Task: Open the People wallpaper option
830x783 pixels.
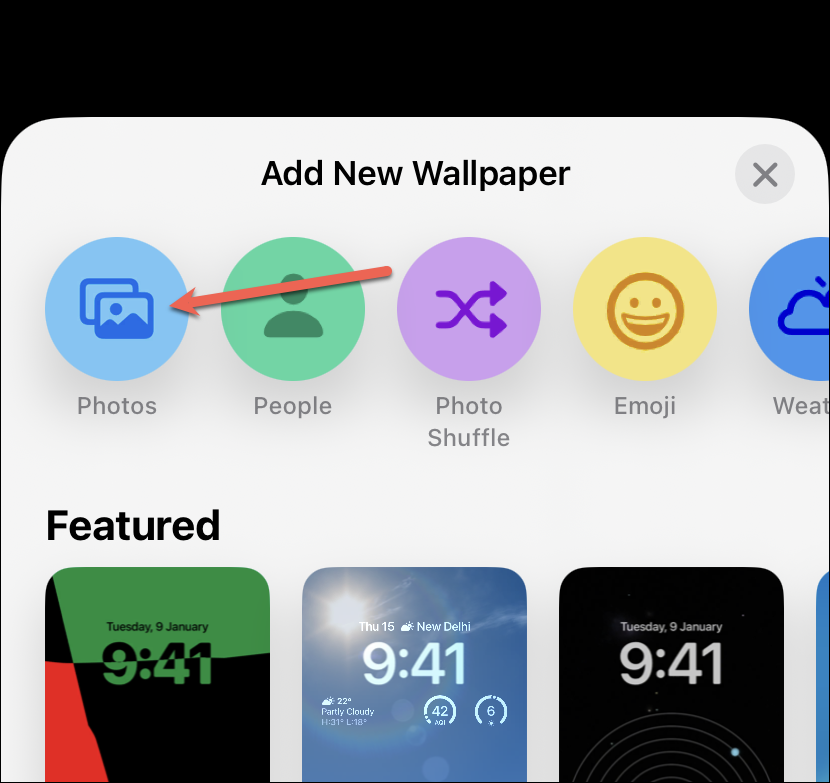Action: point(292,309)
